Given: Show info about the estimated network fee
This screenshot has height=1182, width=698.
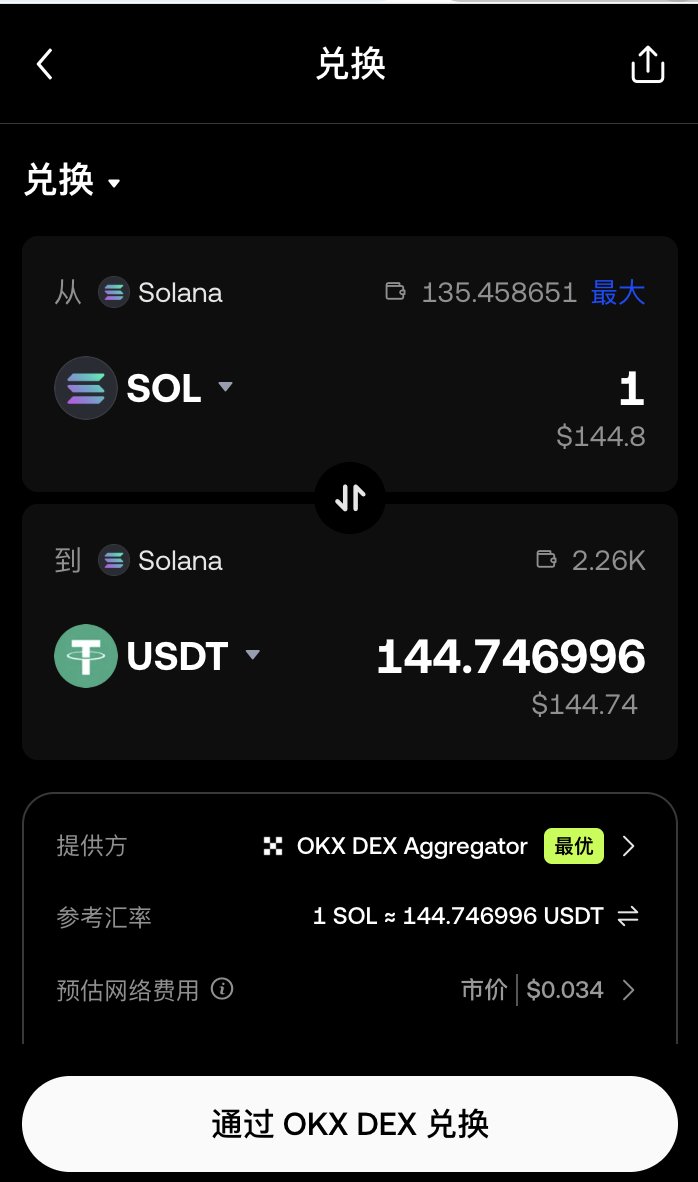Looking at the screenshot, I should click(x=222, y=988).
